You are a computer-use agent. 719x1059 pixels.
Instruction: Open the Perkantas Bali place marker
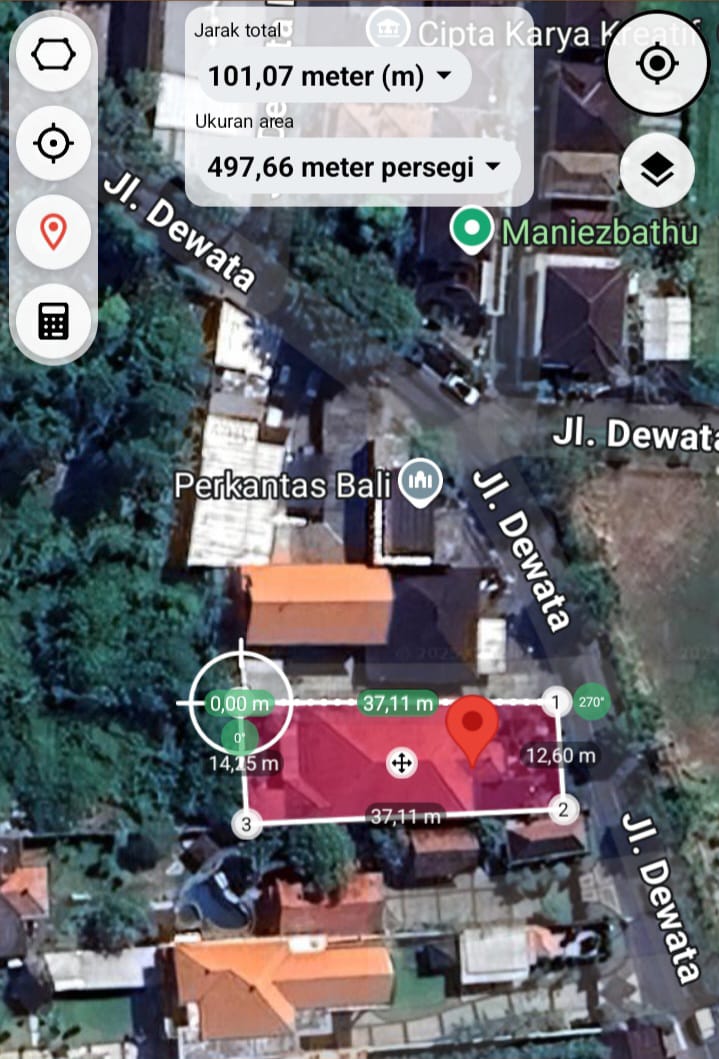pos(420,483)
